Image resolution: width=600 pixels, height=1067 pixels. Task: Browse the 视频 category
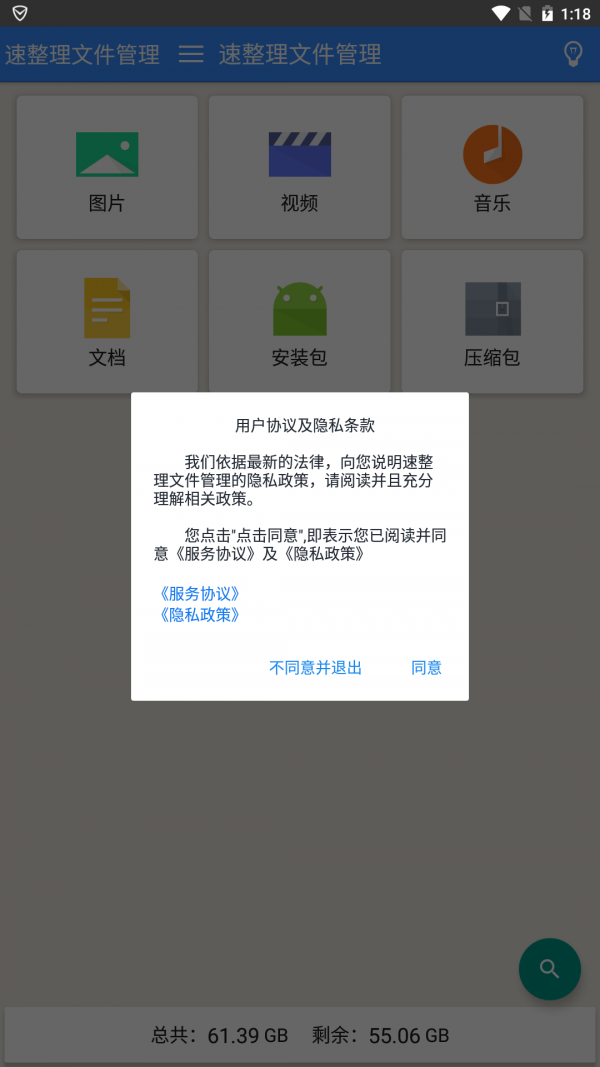[x=299, y=168]
